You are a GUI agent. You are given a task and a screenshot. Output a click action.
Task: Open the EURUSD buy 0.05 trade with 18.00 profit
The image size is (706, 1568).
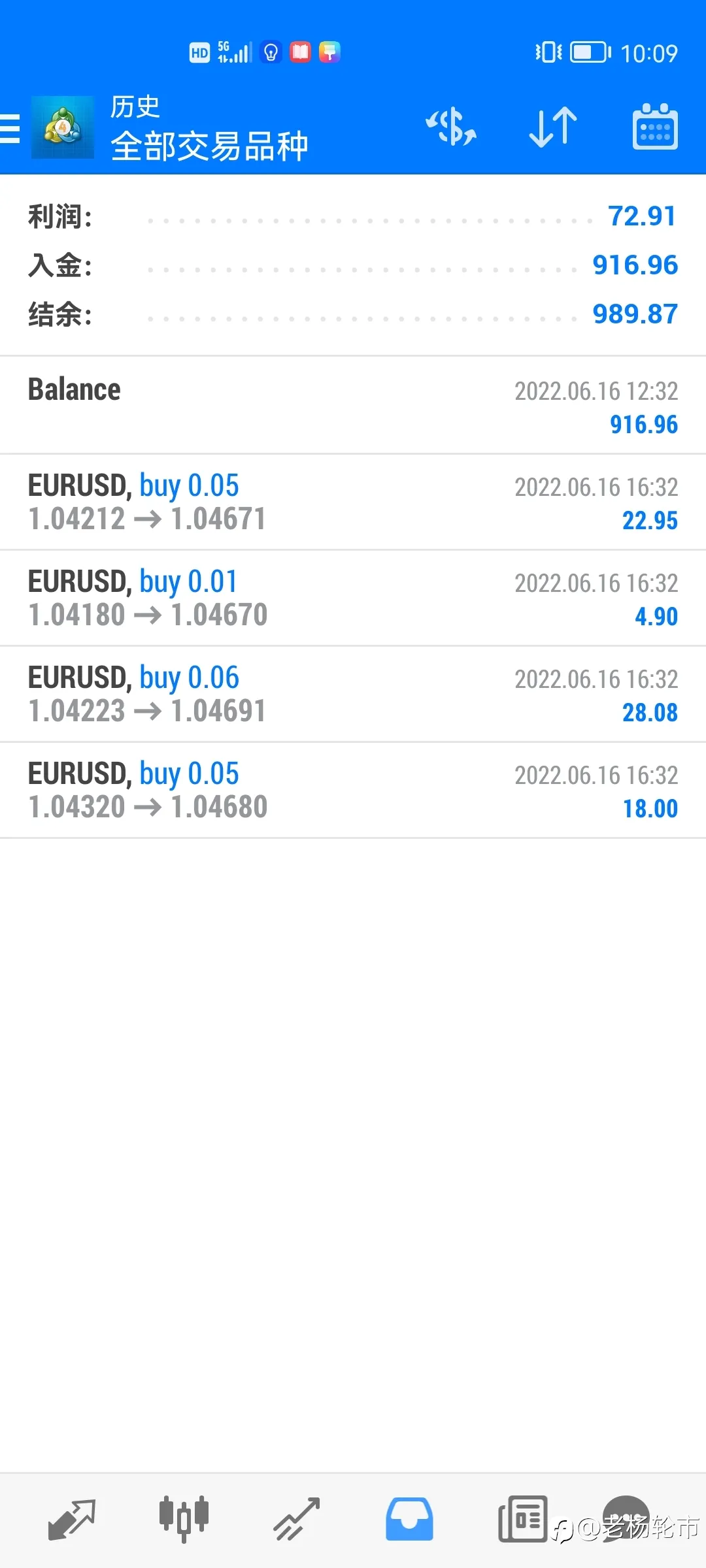(x=353, y=790)
